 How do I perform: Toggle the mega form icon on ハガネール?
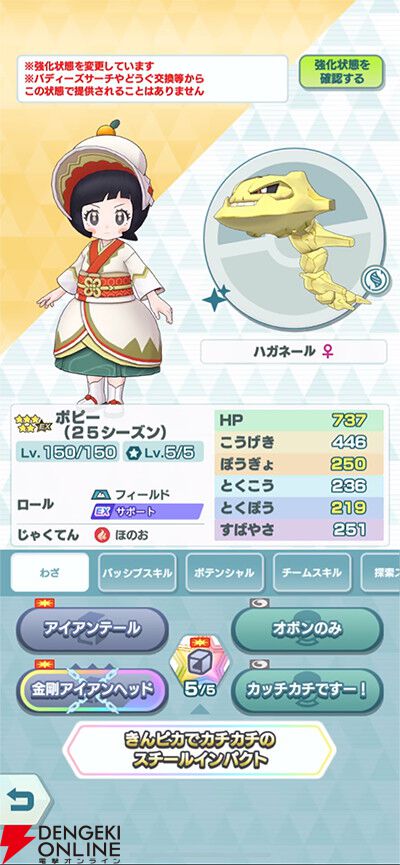pos(375,280)
